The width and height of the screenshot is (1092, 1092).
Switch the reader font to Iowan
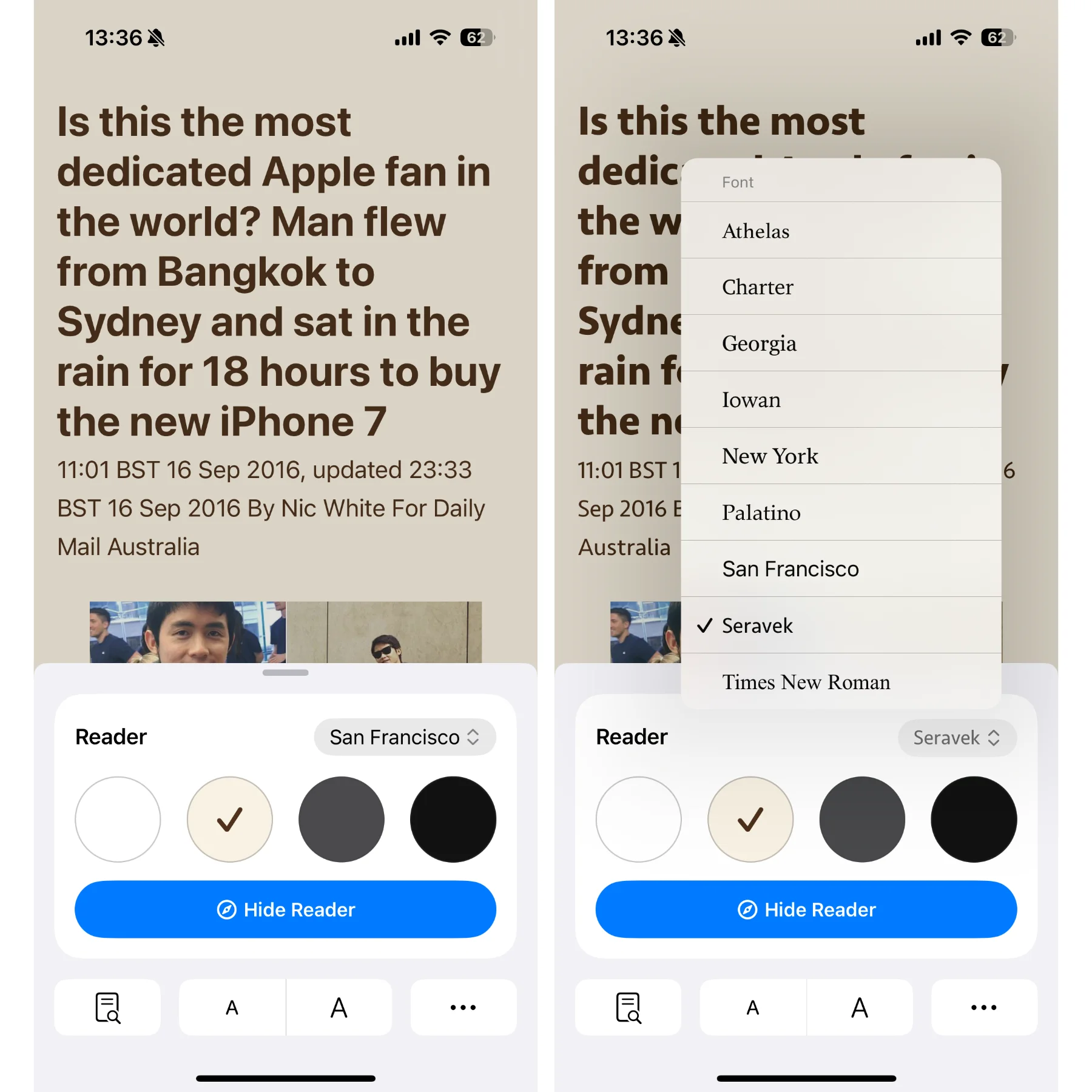point(840,400)
